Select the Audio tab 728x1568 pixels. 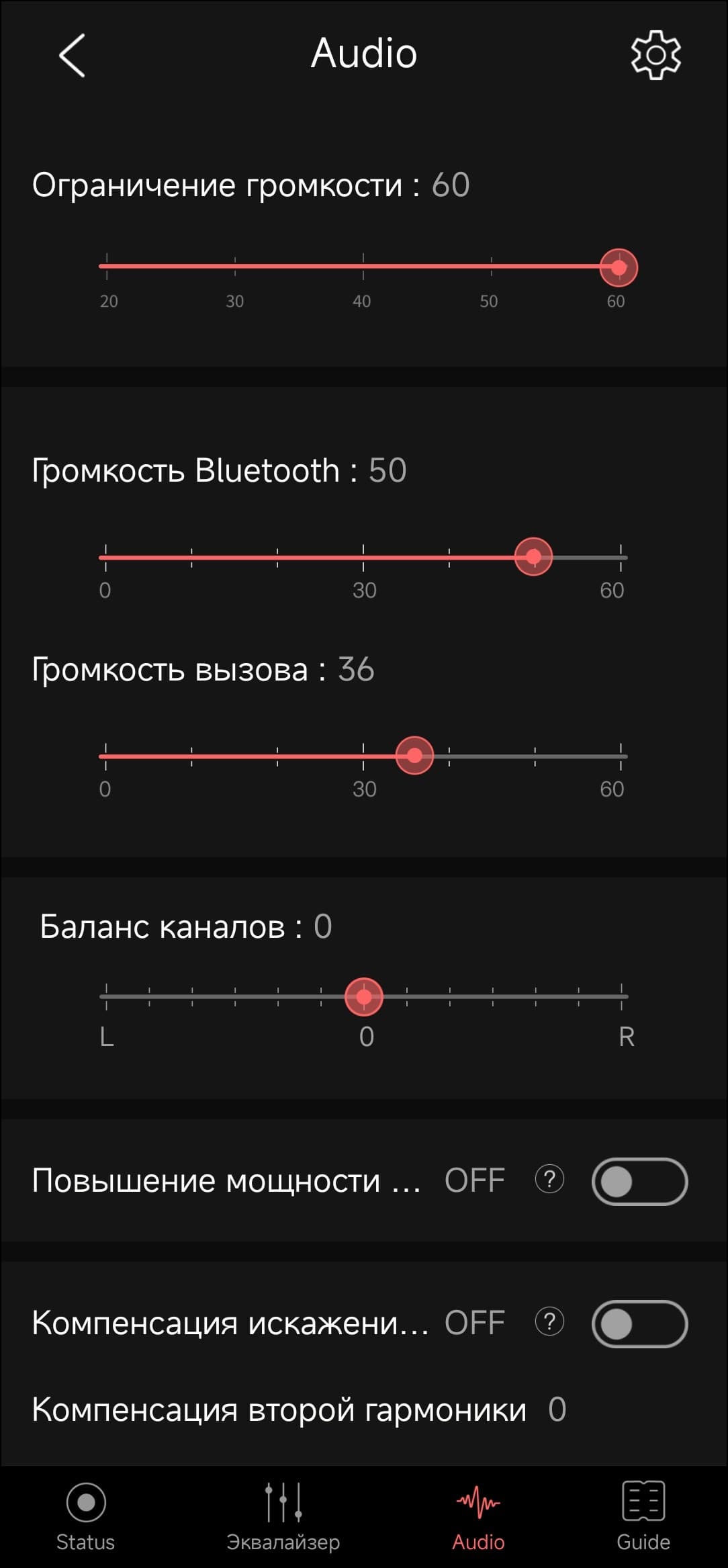pyautogui.click(x=478, y=1516)
